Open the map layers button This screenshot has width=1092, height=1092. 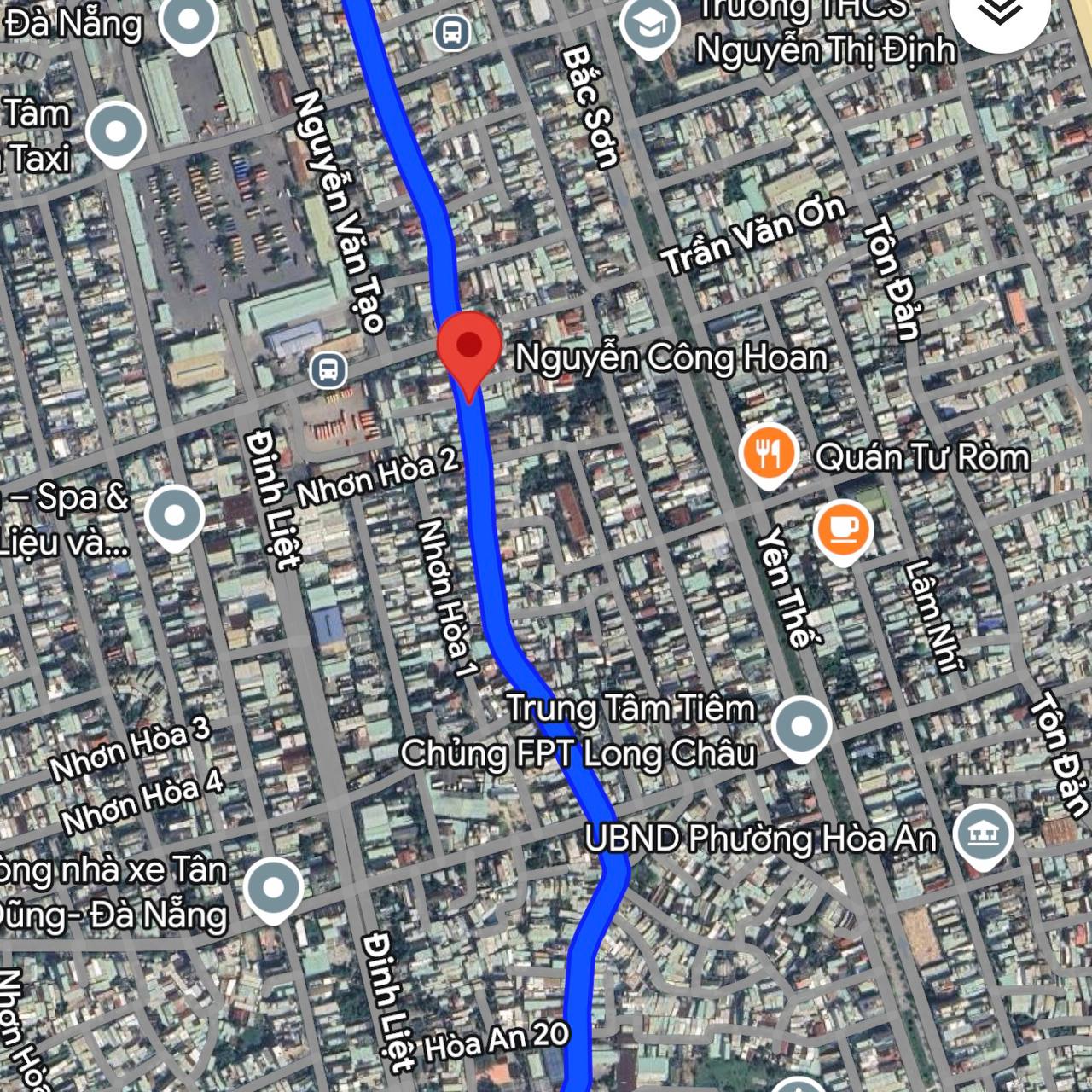point(999,14)
